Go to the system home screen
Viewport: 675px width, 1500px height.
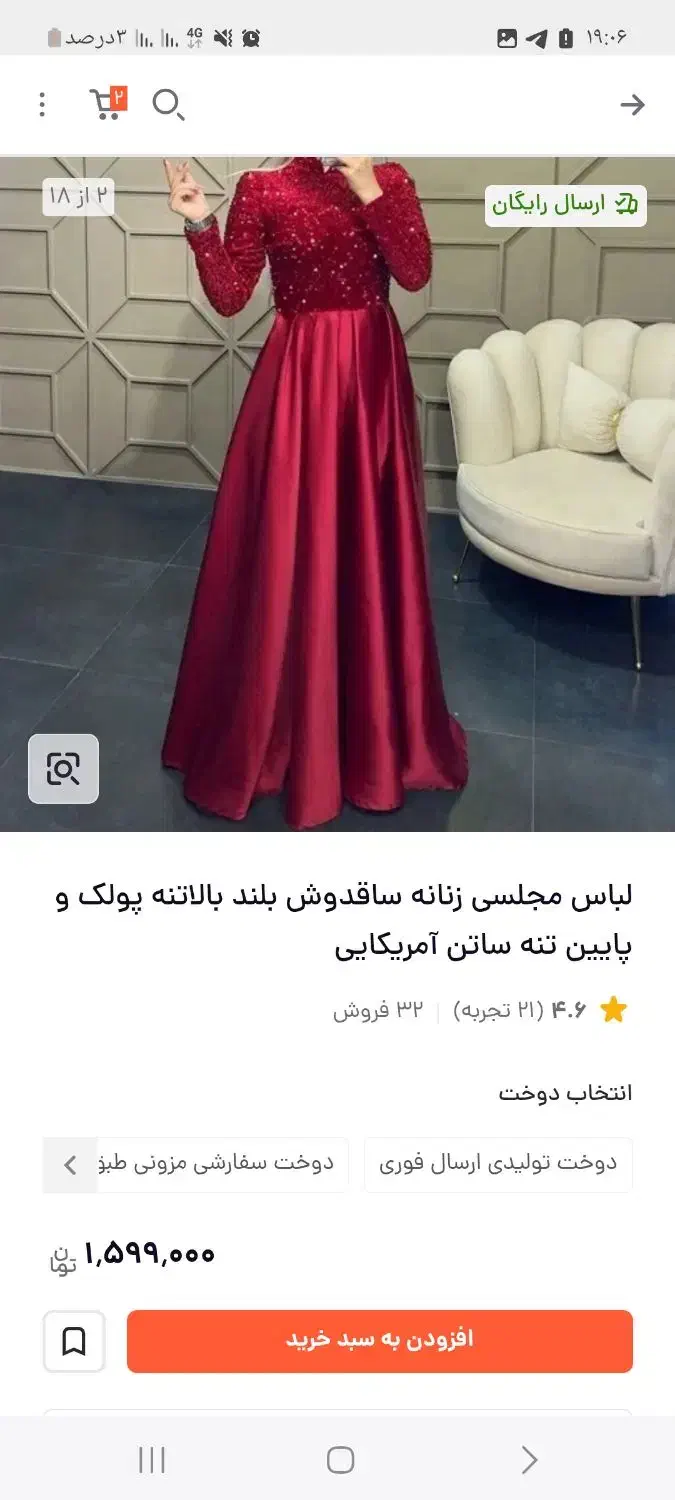coord(340,1460)
